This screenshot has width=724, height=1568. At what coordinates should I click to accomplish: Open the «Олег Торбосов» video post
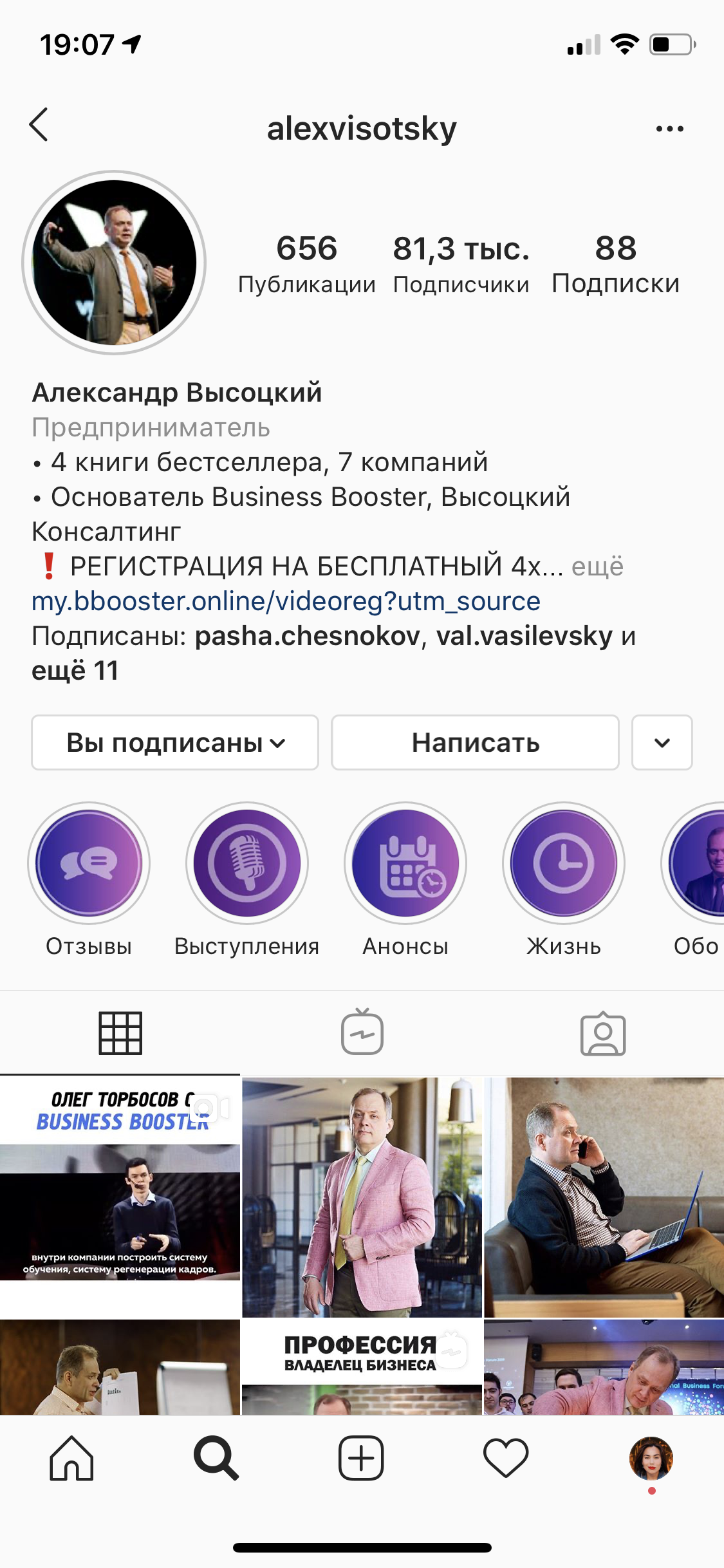point(120,1196)
